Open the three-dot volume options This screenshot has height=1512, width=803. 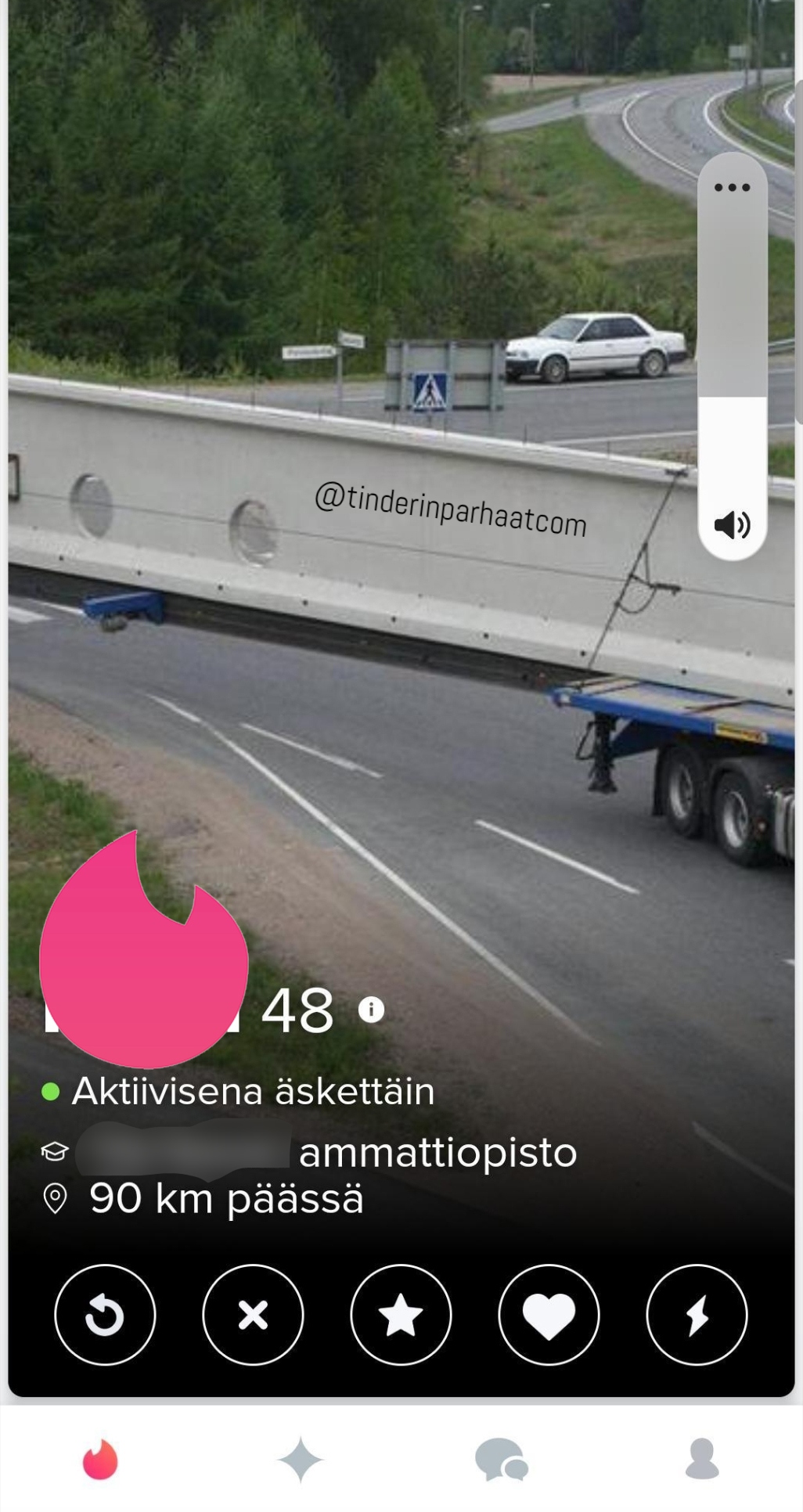(x=732, y=187)
